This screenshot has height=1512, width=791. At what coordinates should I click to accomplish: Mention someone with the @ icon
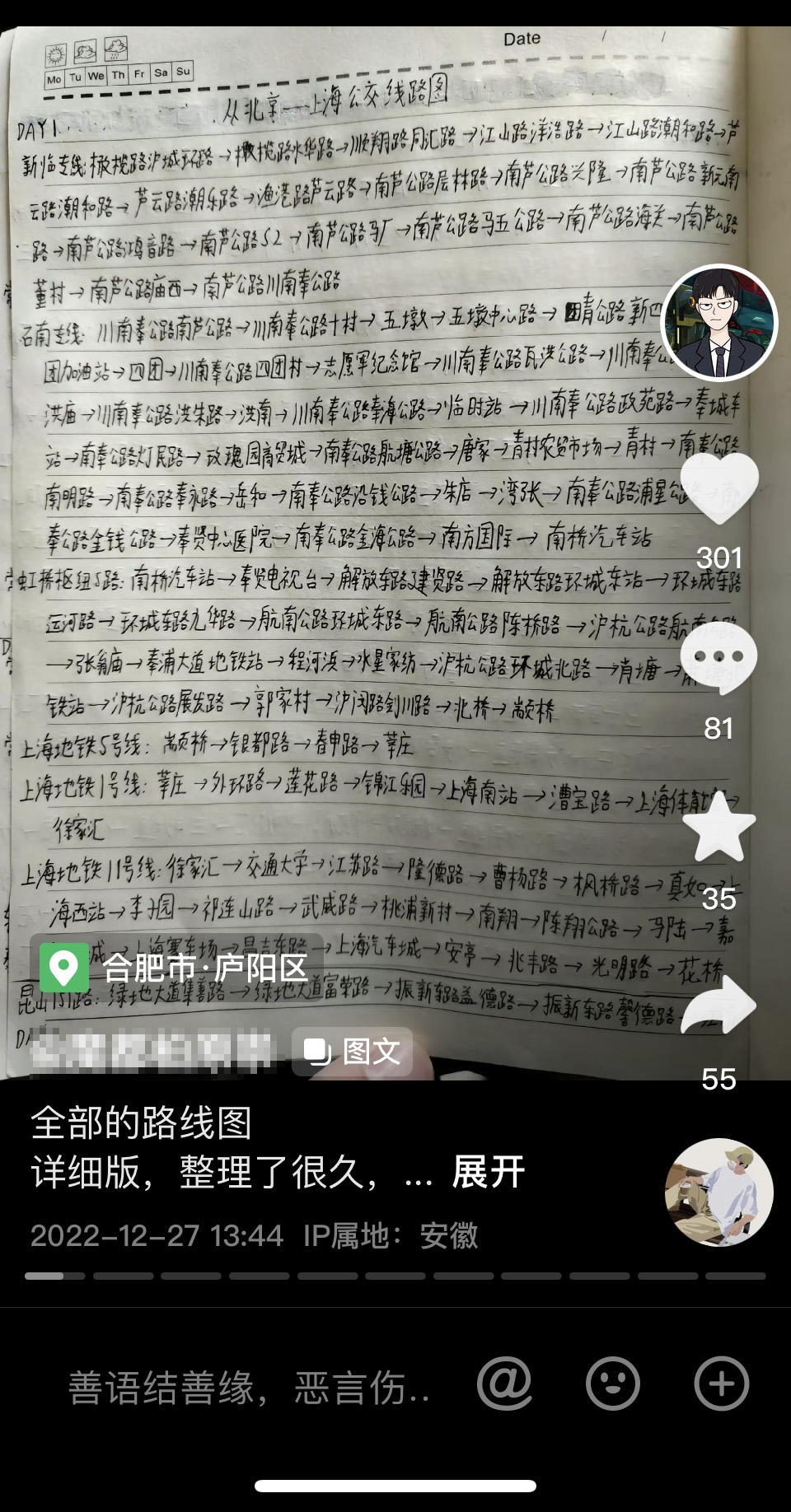tap(504, 1384)
